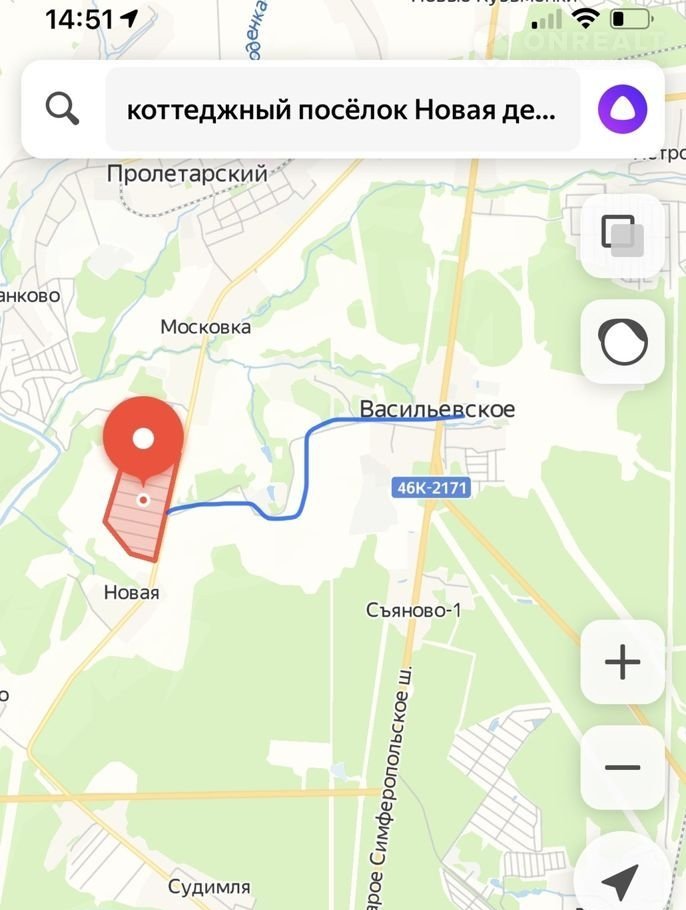This screenshot has height=910, width=686.
Task: Center the map on my location
Action: 622,880
